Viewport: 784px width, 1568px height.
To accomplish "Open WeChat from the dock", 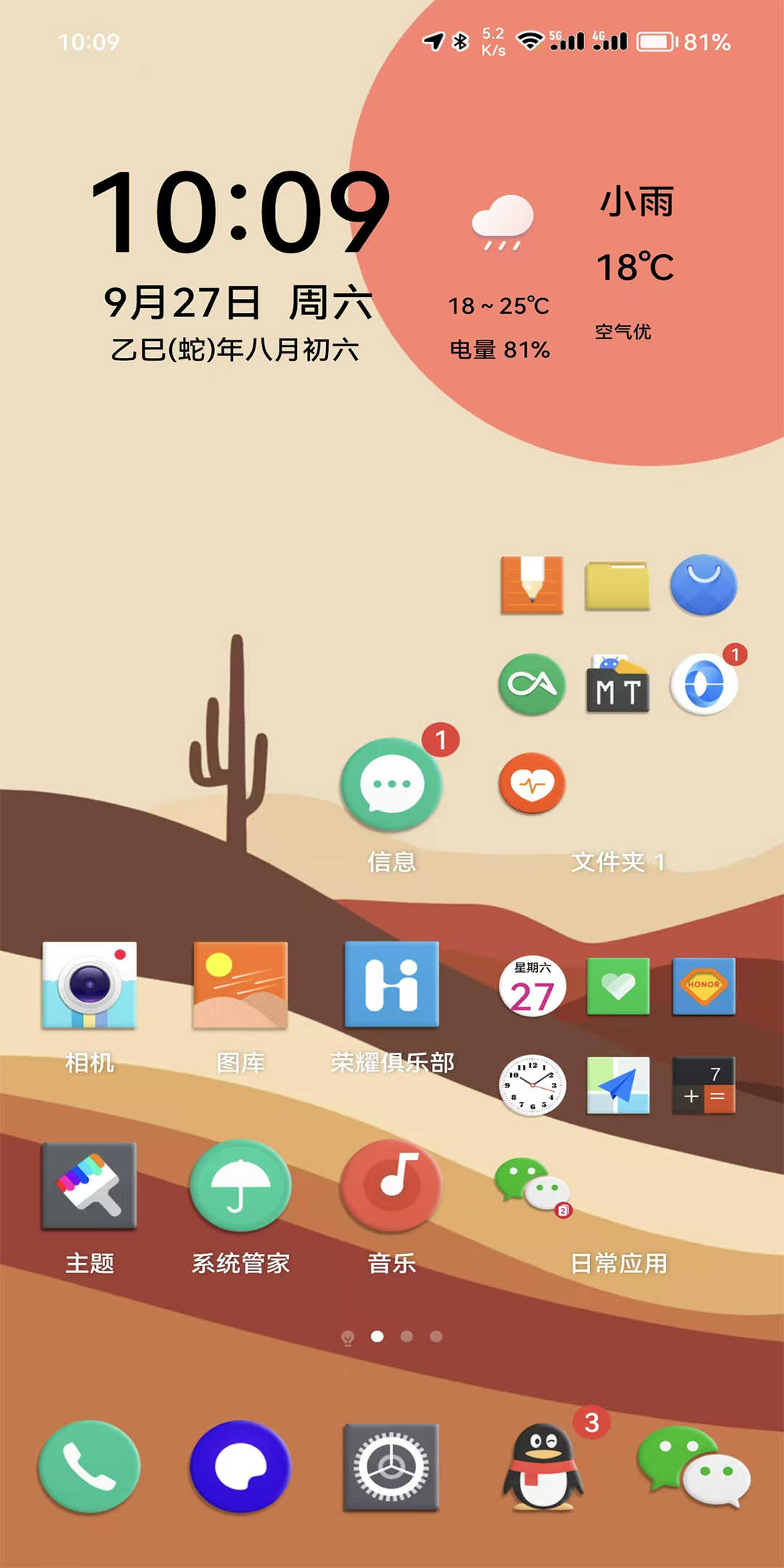I will 693,1466.
